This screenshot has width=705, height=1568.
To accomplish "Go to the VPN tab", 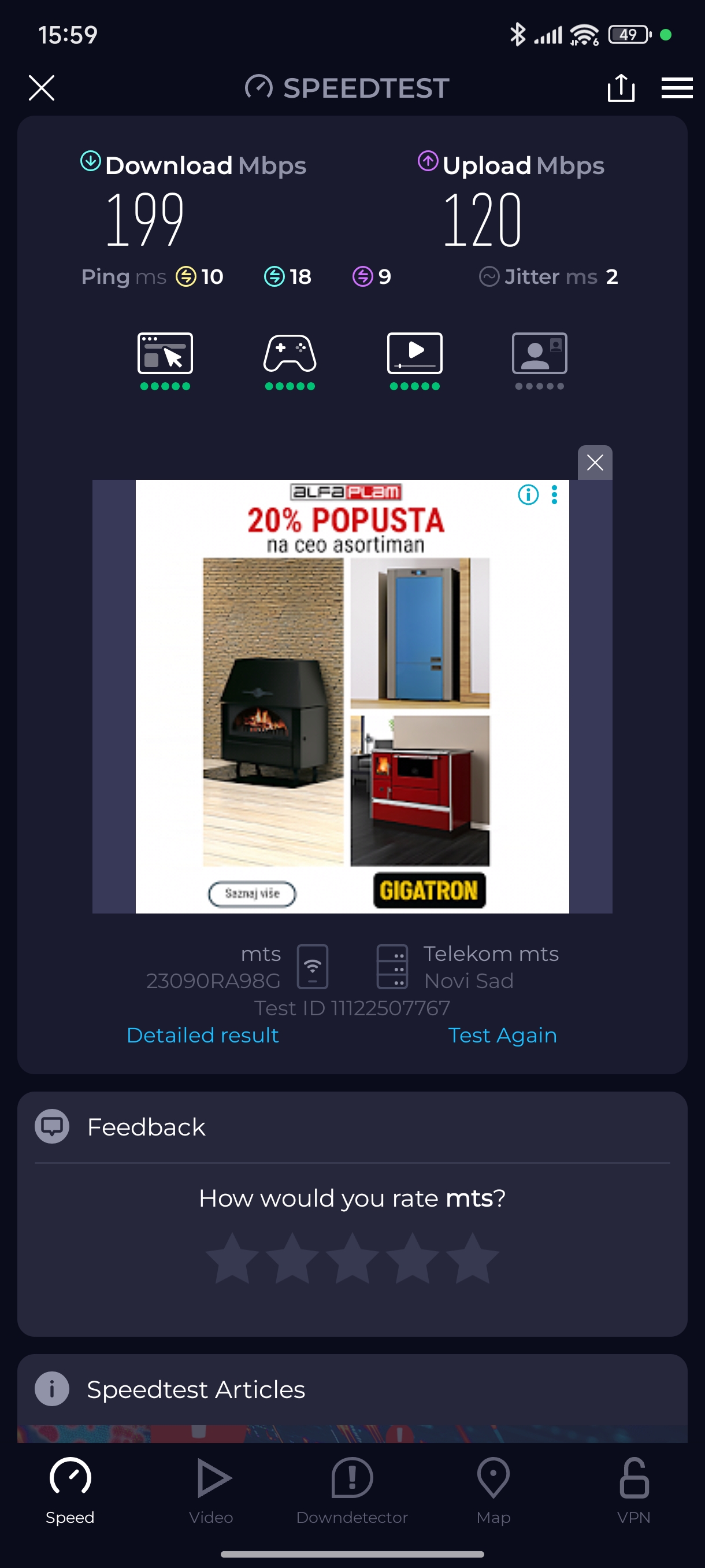I will click(633, 1490).
